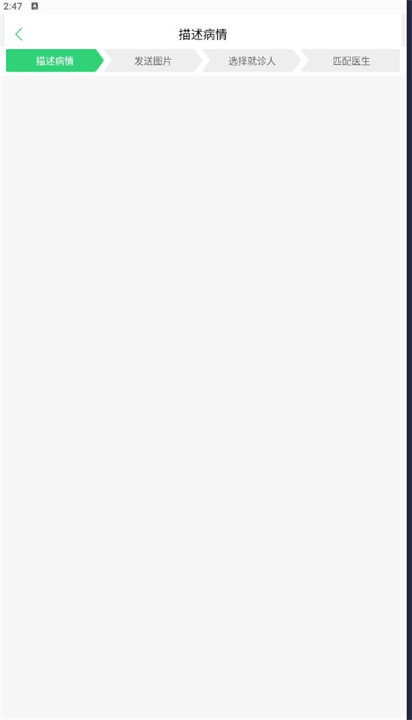
Task: Switch to the 发送图片 step
Action: [x=153, y=61]
